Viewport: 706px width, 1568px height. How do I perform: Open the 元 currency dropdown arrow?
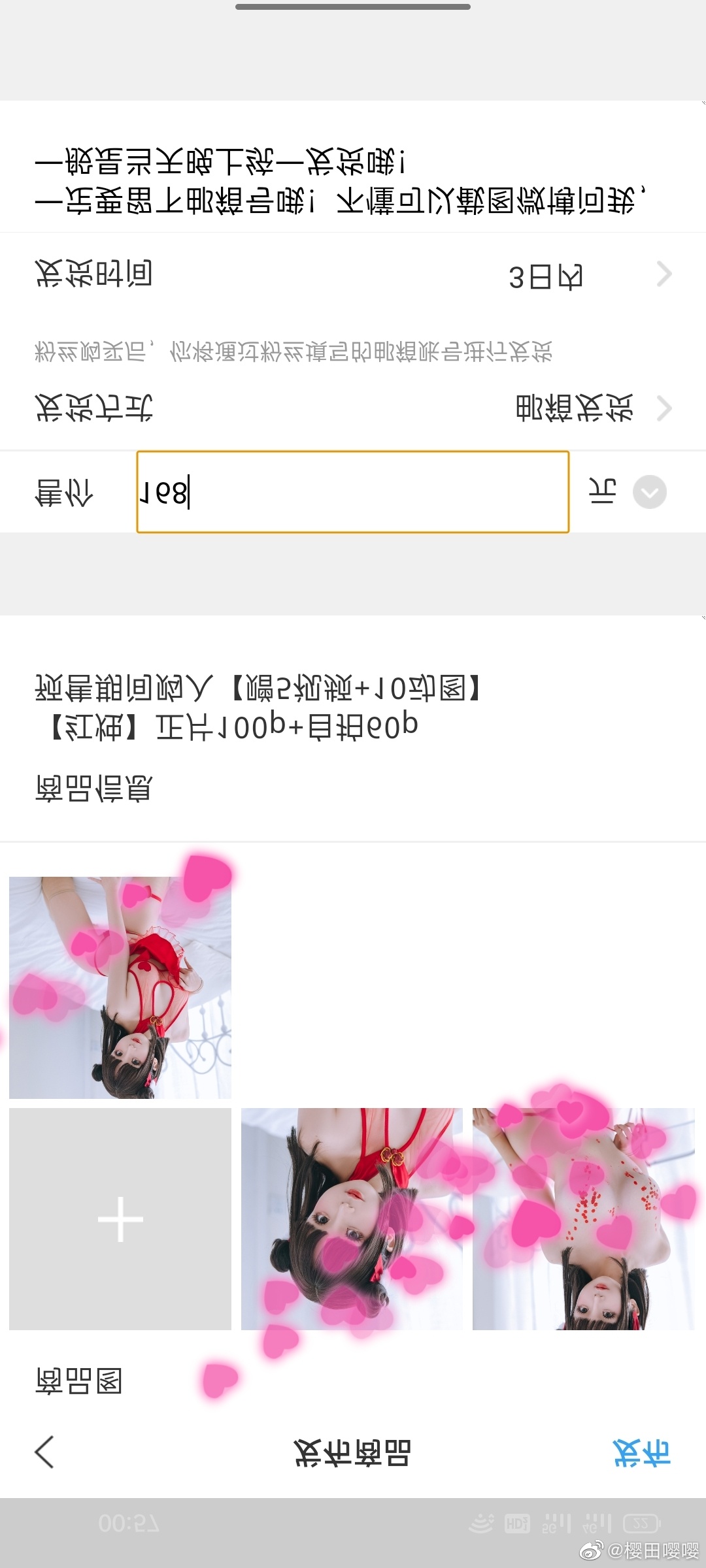(x=649, y=492)
